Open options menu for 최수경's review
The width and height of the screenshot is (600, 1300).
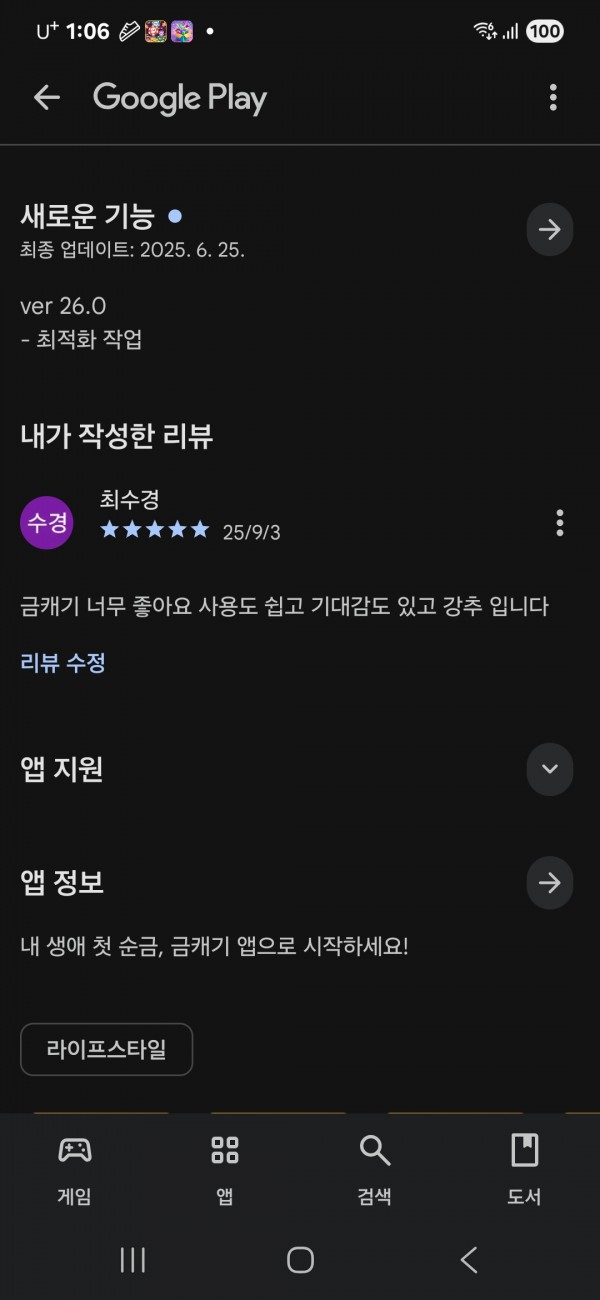[x=559, y=522]
